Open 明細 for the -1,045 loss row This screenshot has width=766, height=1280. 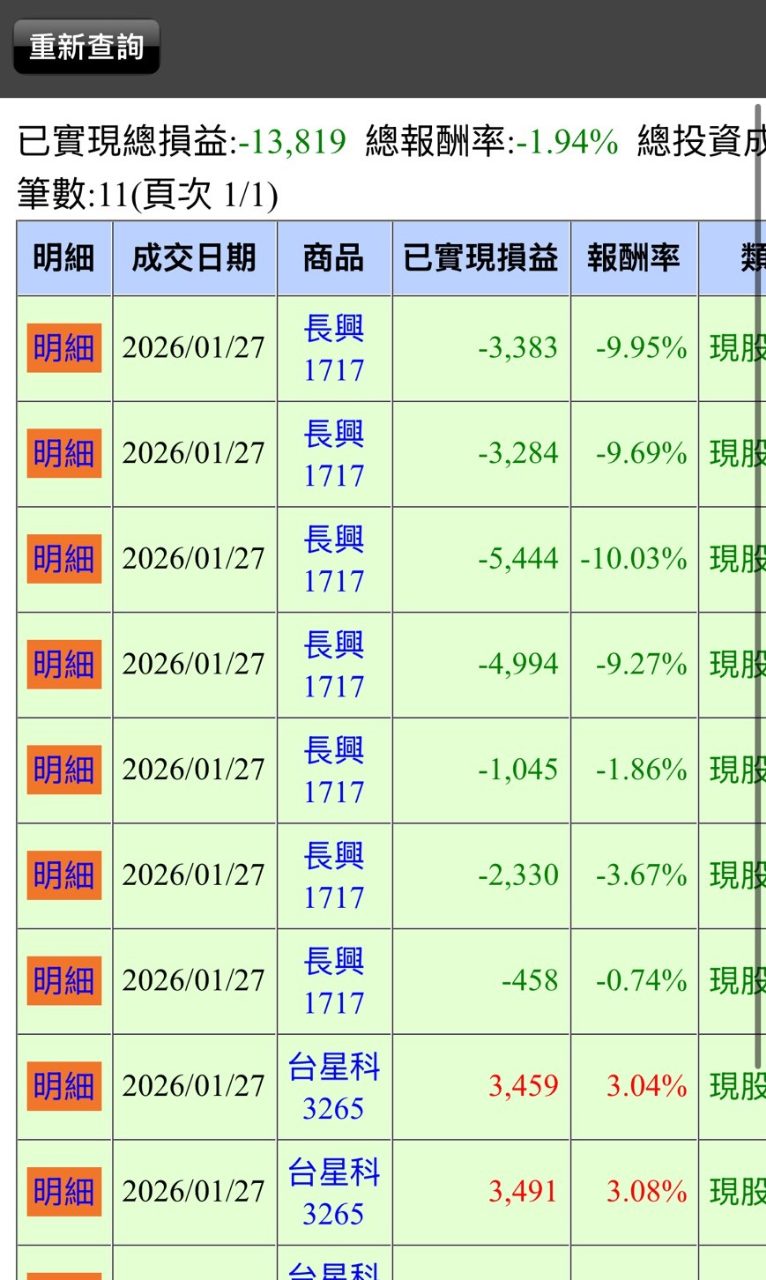(x=61, y=769)
